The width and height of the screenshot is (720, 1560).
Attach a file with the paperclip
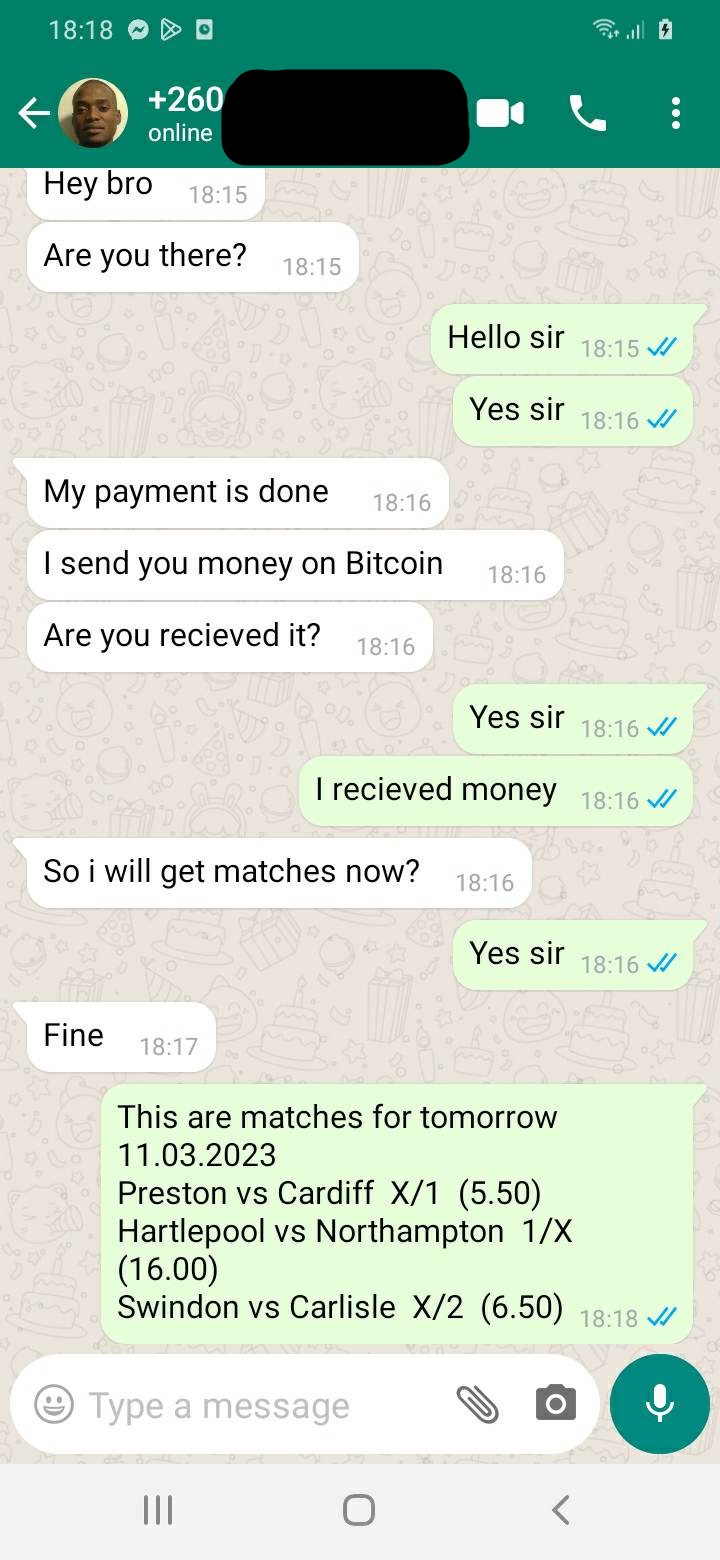[x=478, y=1404]
